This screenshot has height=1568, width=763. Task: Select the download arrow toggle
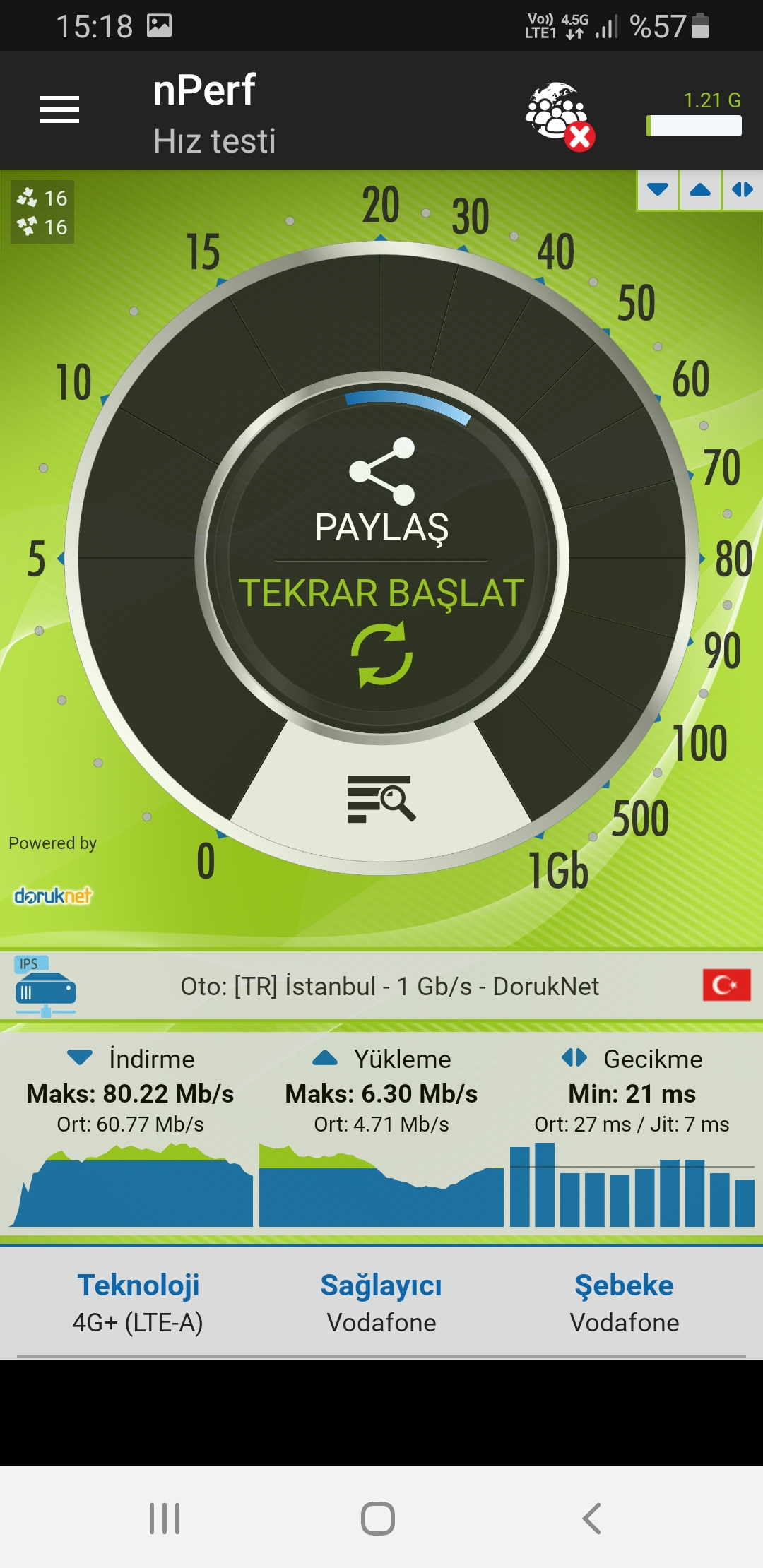pyautogui.click(x=658, y=189)
